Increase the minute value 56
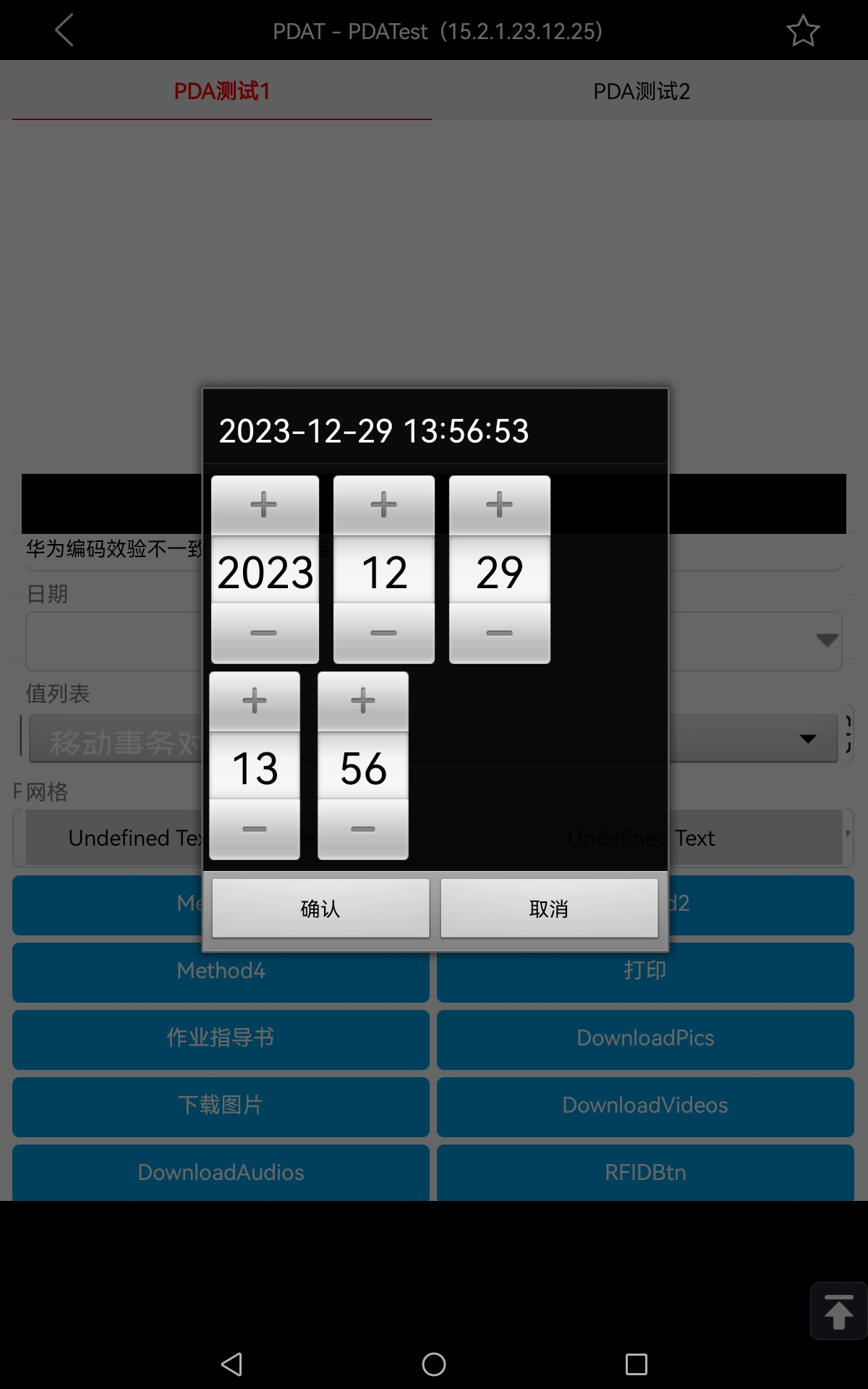868x1389 pixels. (x=363, y=701)
